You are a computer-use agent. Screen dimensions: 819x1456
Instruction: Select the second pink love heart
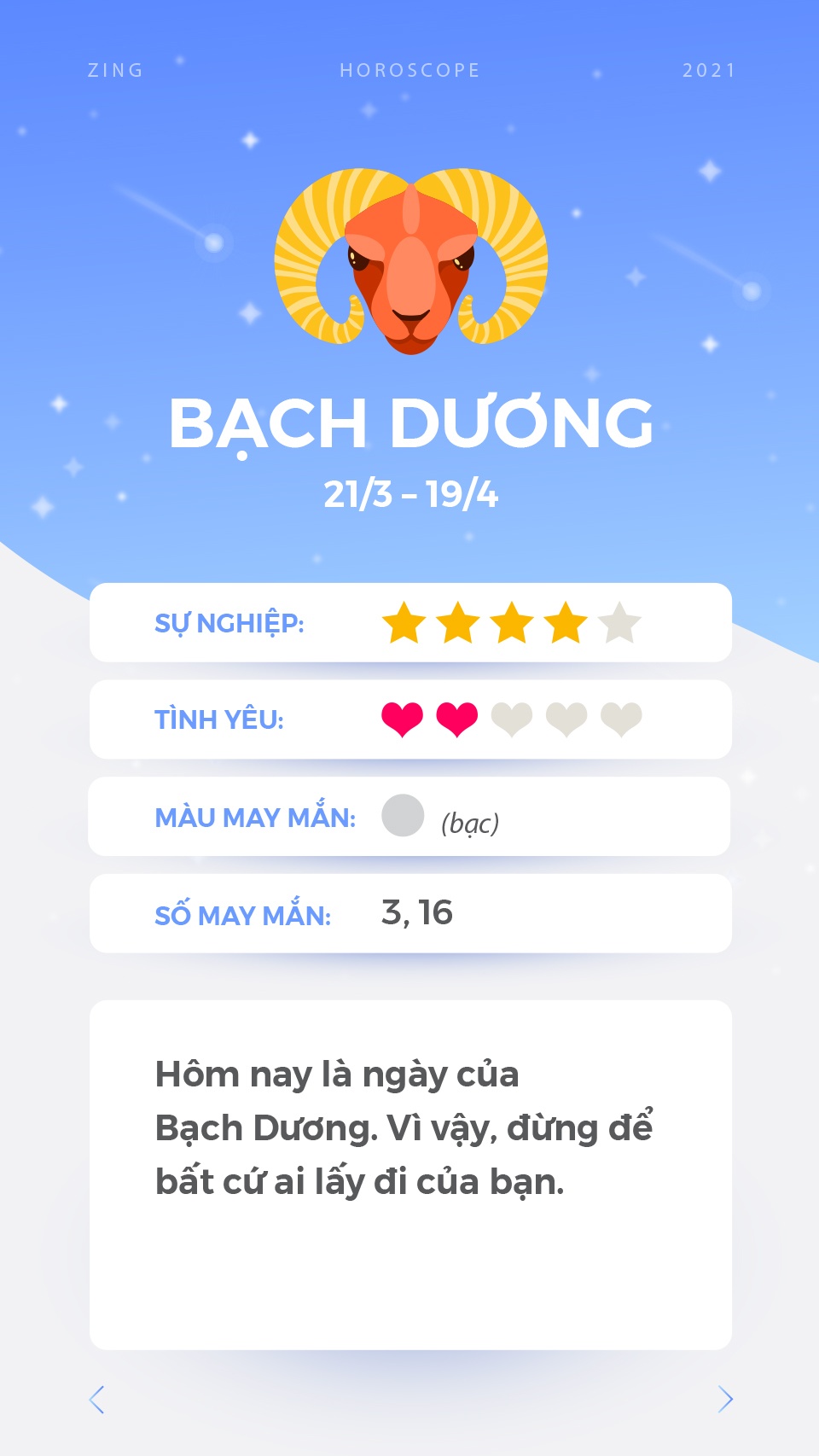click(x=456, y=719)
